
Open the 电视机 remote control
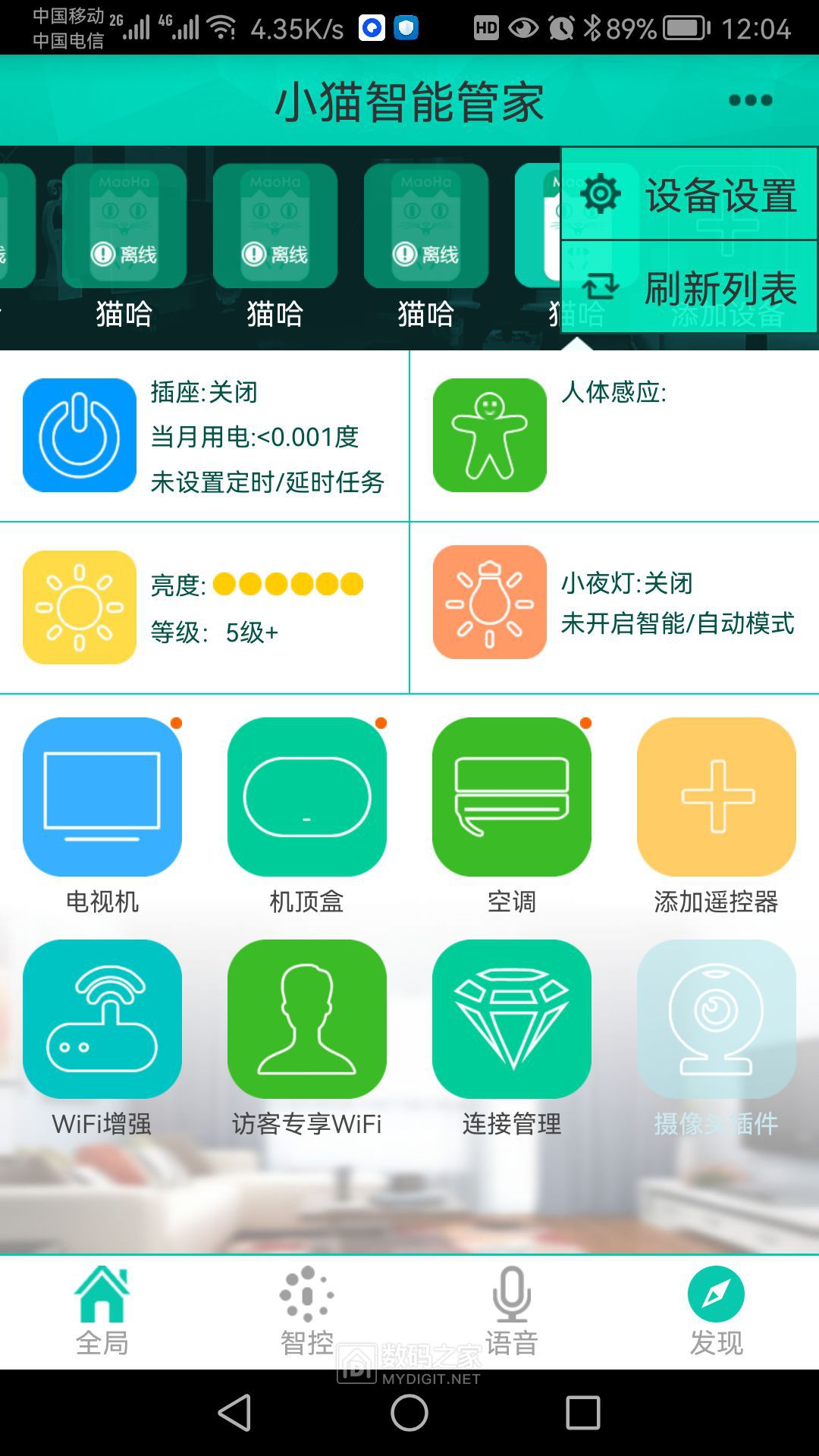102,797
